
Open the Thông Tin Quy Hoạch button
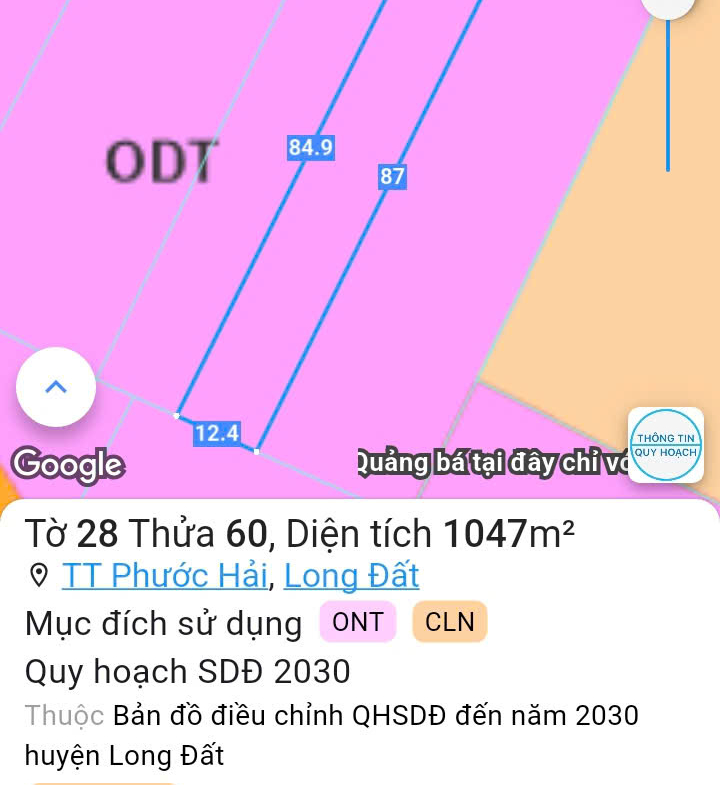(666, 446)
